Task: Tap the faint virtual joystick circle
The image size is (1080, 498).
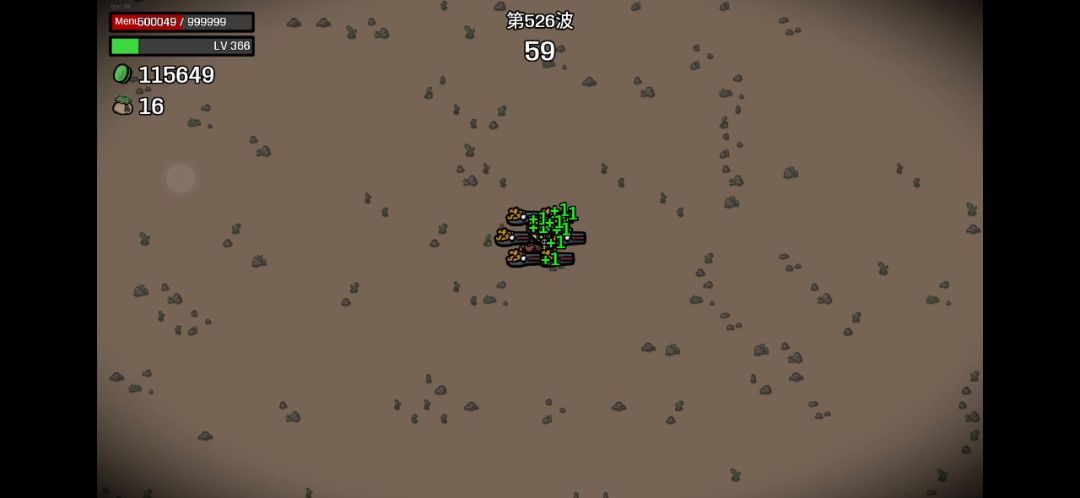Action: tap(180, 178)
